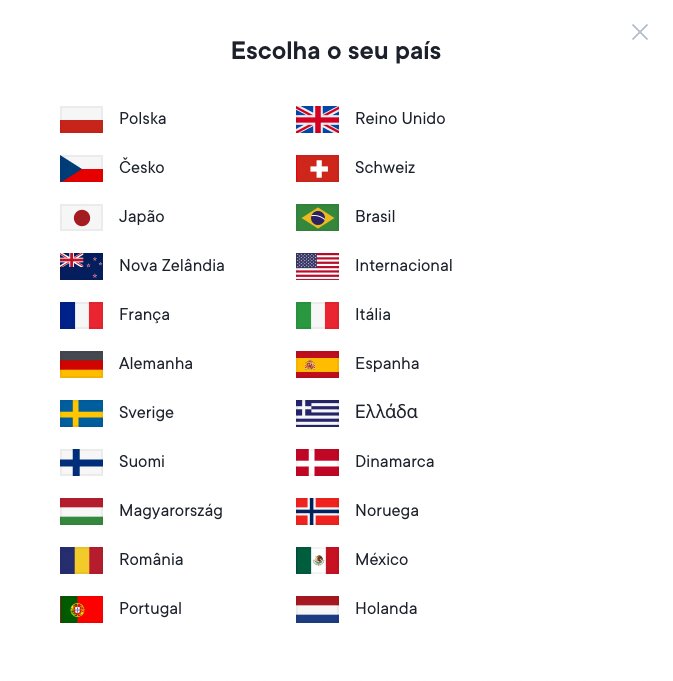673x681 pixels.
Task: Pick Nova Zelândia
Action: 171,266
